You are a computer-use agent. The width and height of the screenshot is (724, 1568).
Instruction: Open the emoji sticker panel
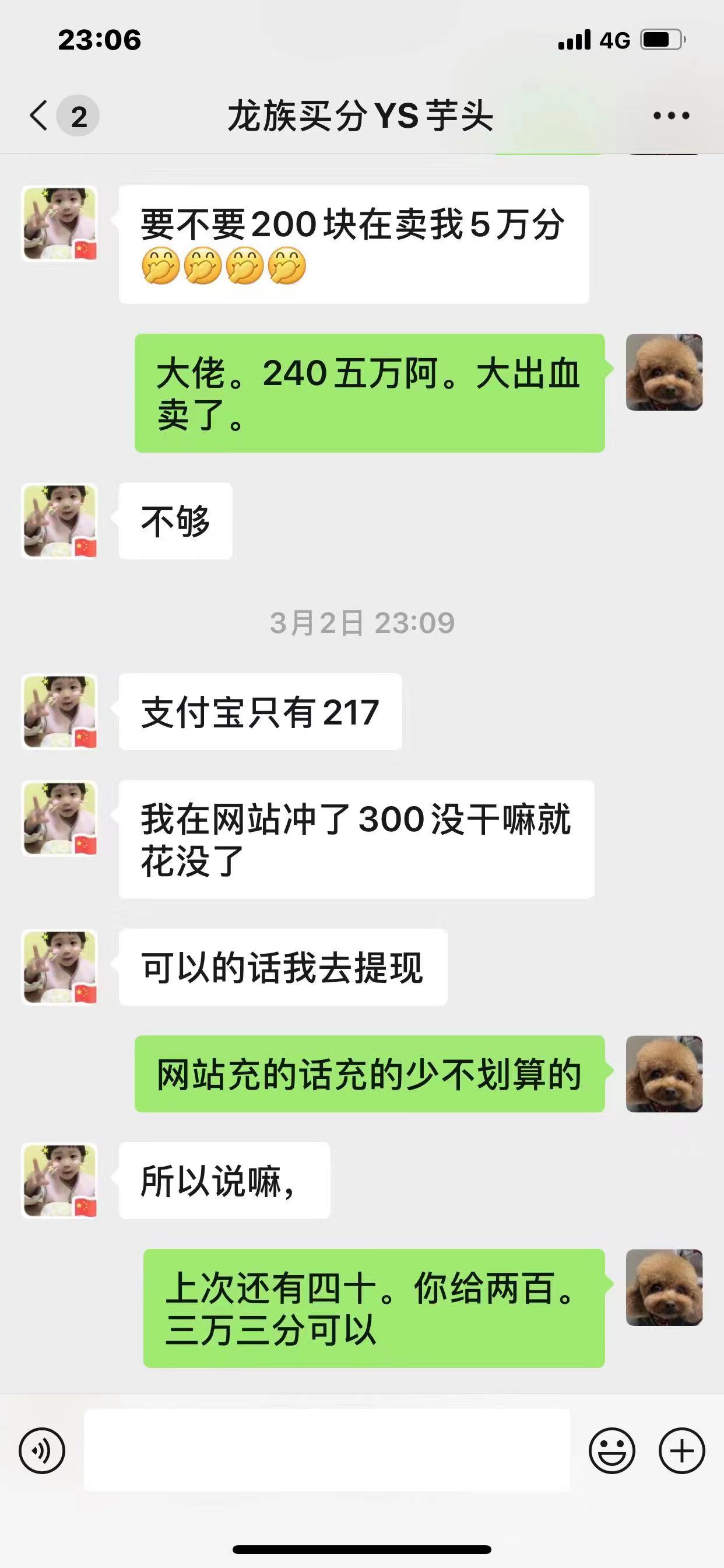click(x=611, y=1451)
